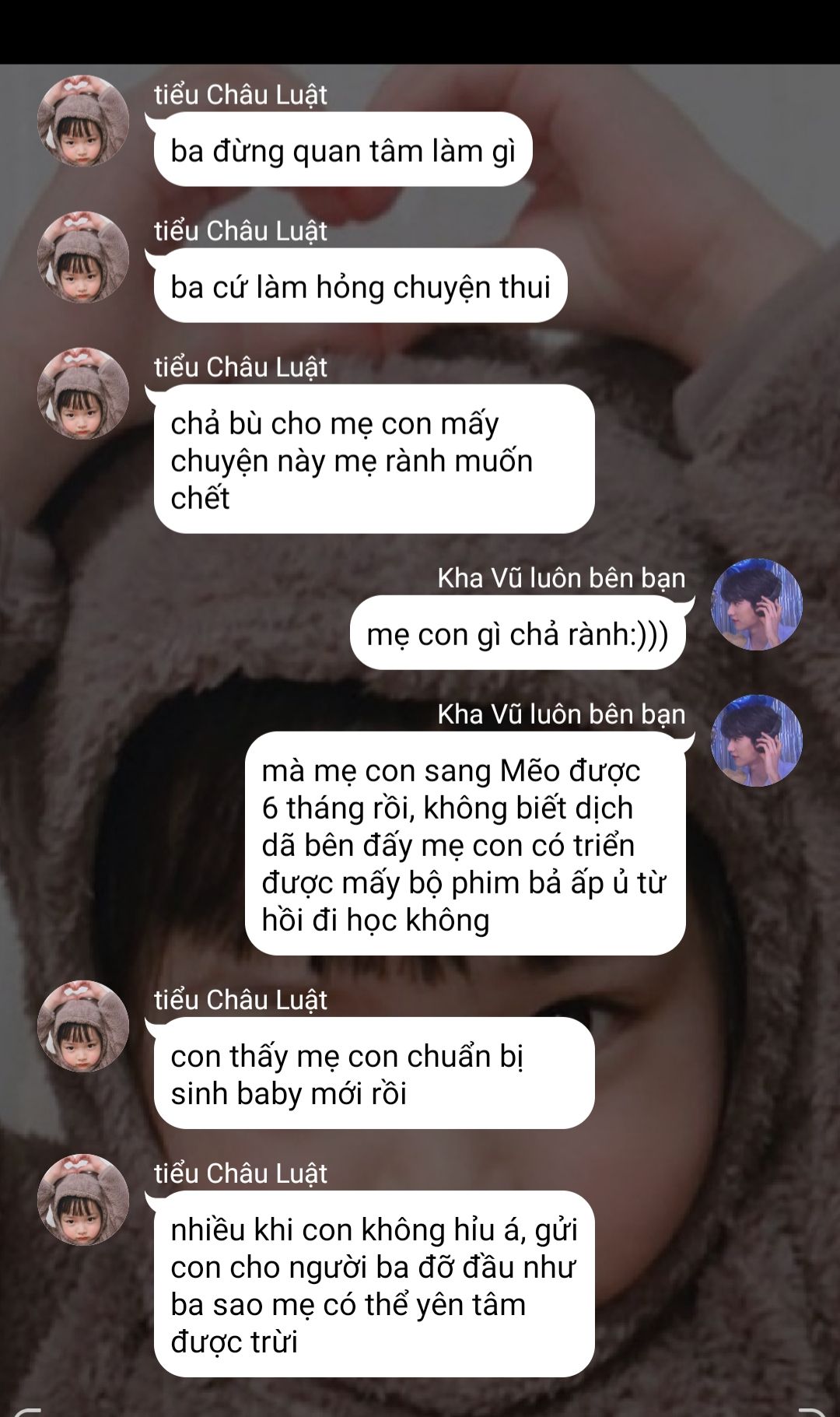This screenshot has width=840, height=1417.
Task: Open Kha Vũ's avatar beside 'mẹ con gì chả rành'
Action: point(757,604)
